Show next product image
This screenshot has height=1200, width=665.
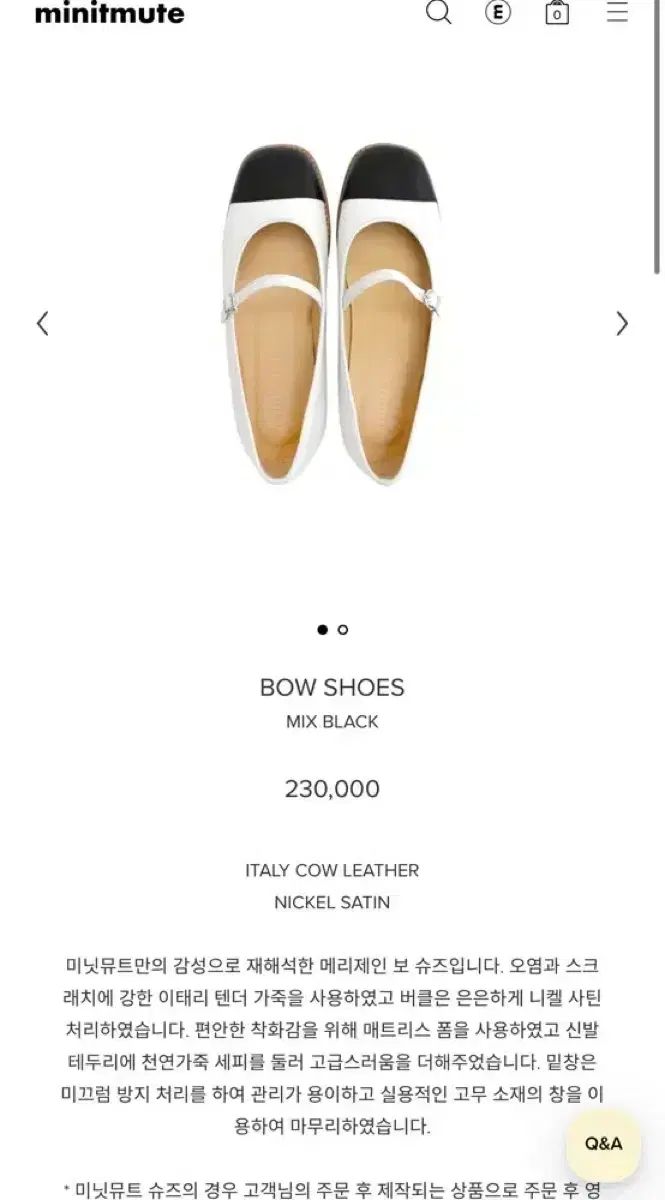coord(622,323)
